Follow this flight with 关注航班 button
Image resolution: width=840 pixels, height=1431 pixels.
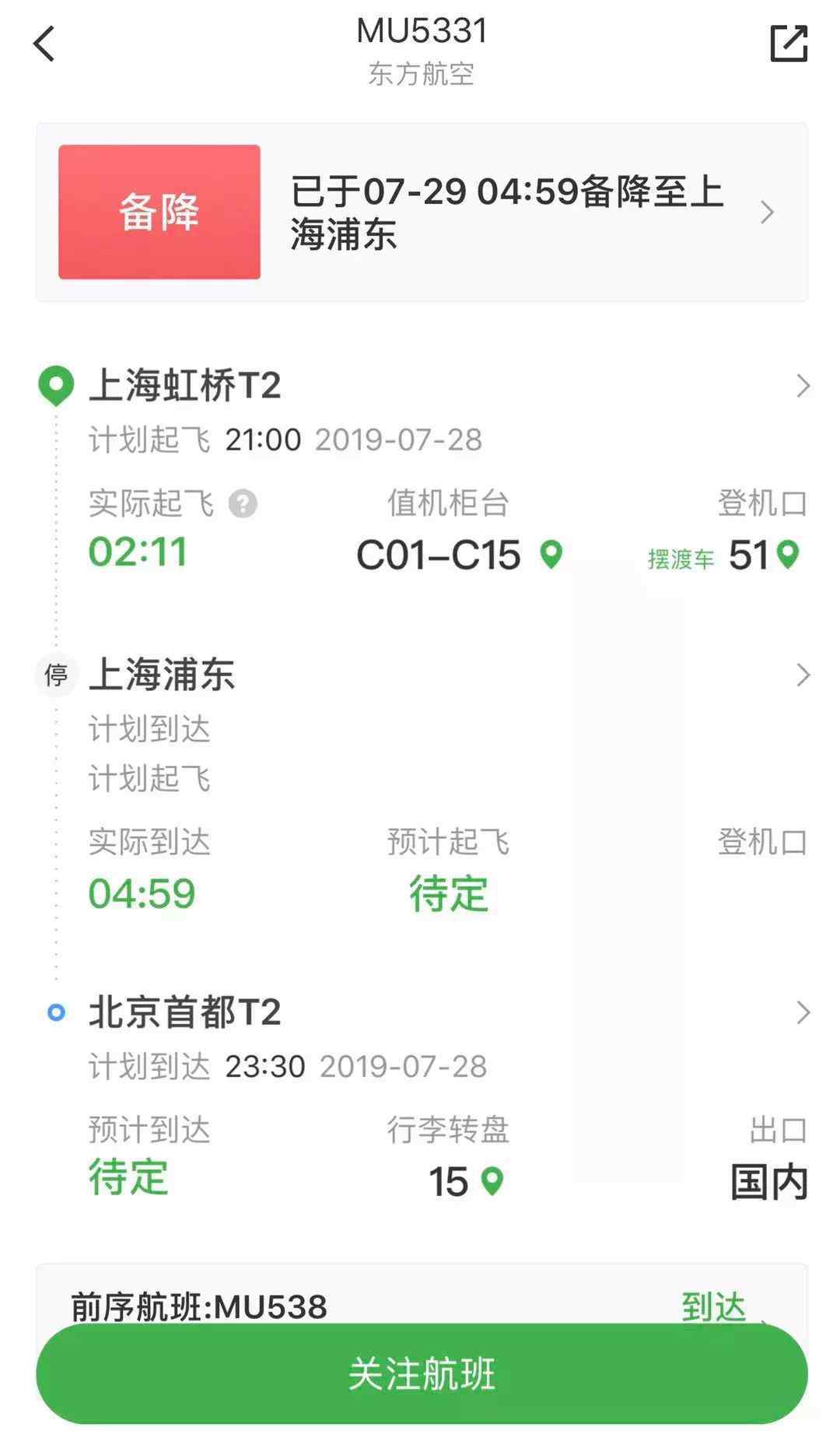tap(422, 1373)
